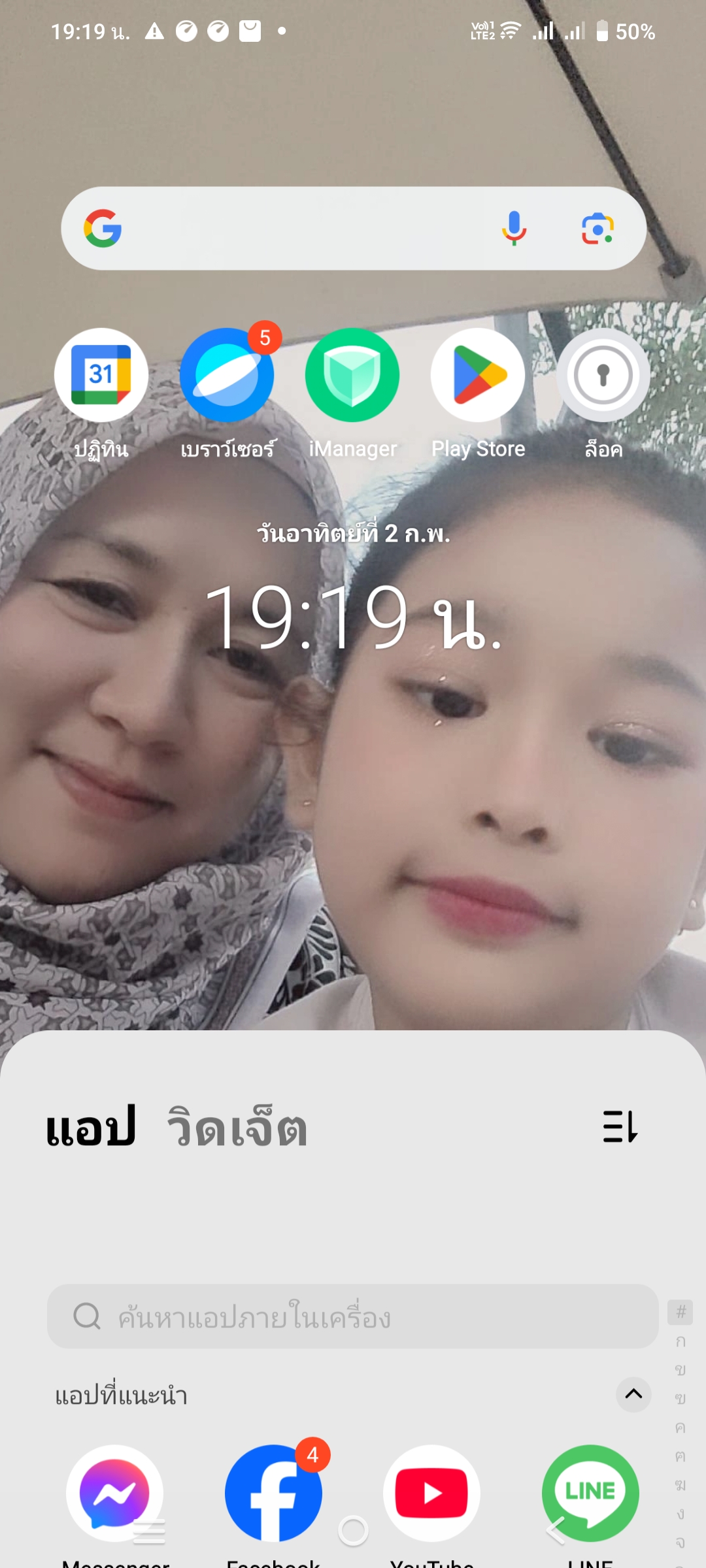Screen dimensions: 706x1568
Task: Open Google Lens camera search
Action: (597, 229)
